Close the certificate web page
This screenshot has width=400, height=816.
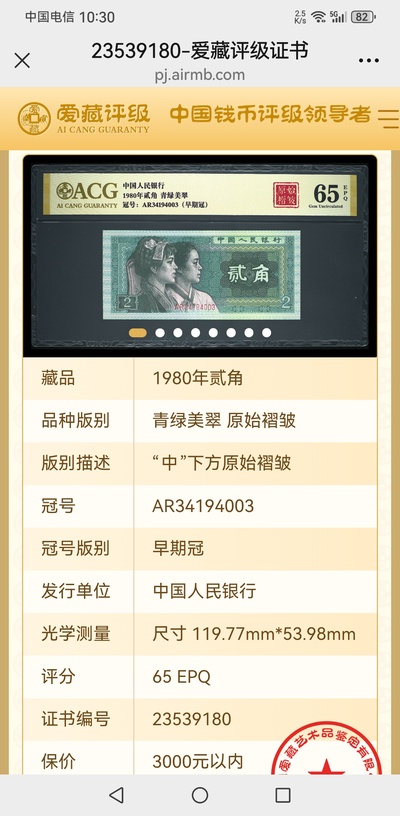[x=22, y=61]
